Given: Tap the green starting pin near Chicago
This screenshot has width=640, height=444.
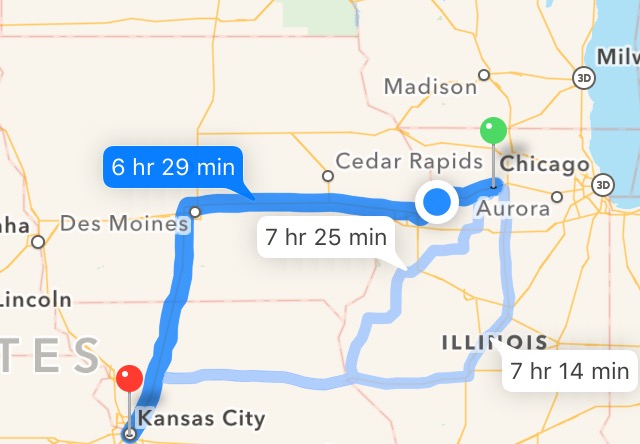Looking at the screenshot, I should click(494, 130).
